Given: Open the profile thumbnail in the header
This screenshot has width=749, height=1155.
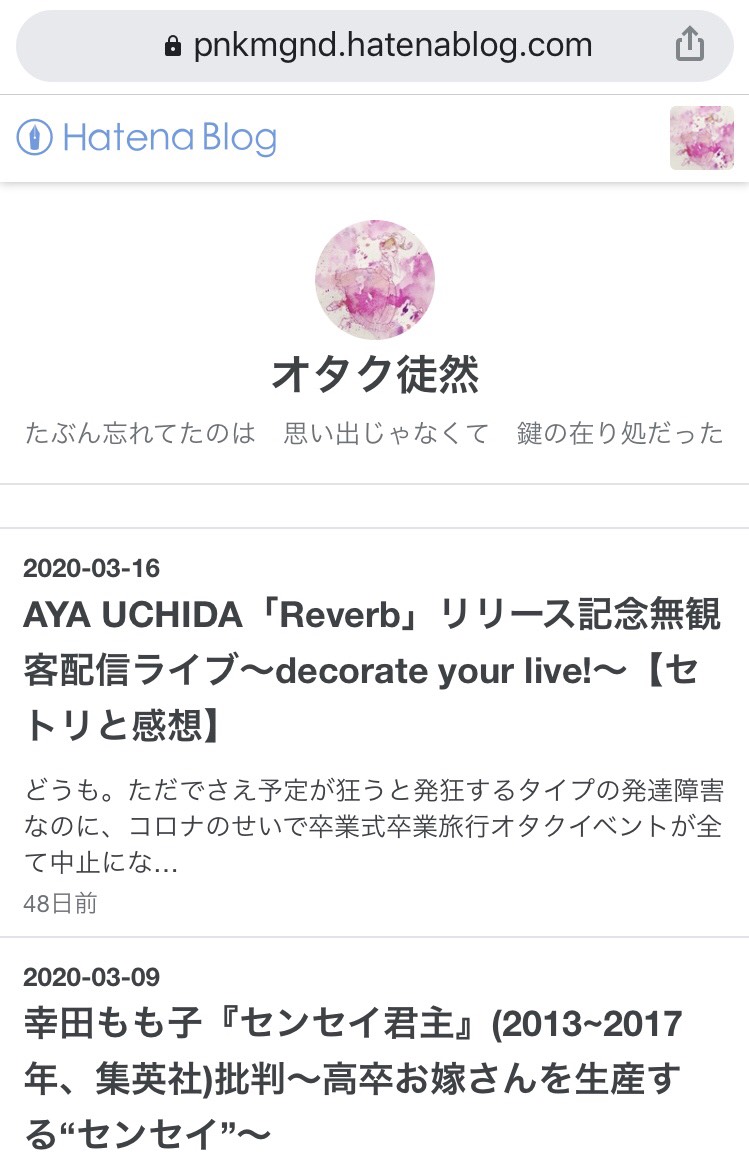Looking at the screenshot, I should (701, 138).
